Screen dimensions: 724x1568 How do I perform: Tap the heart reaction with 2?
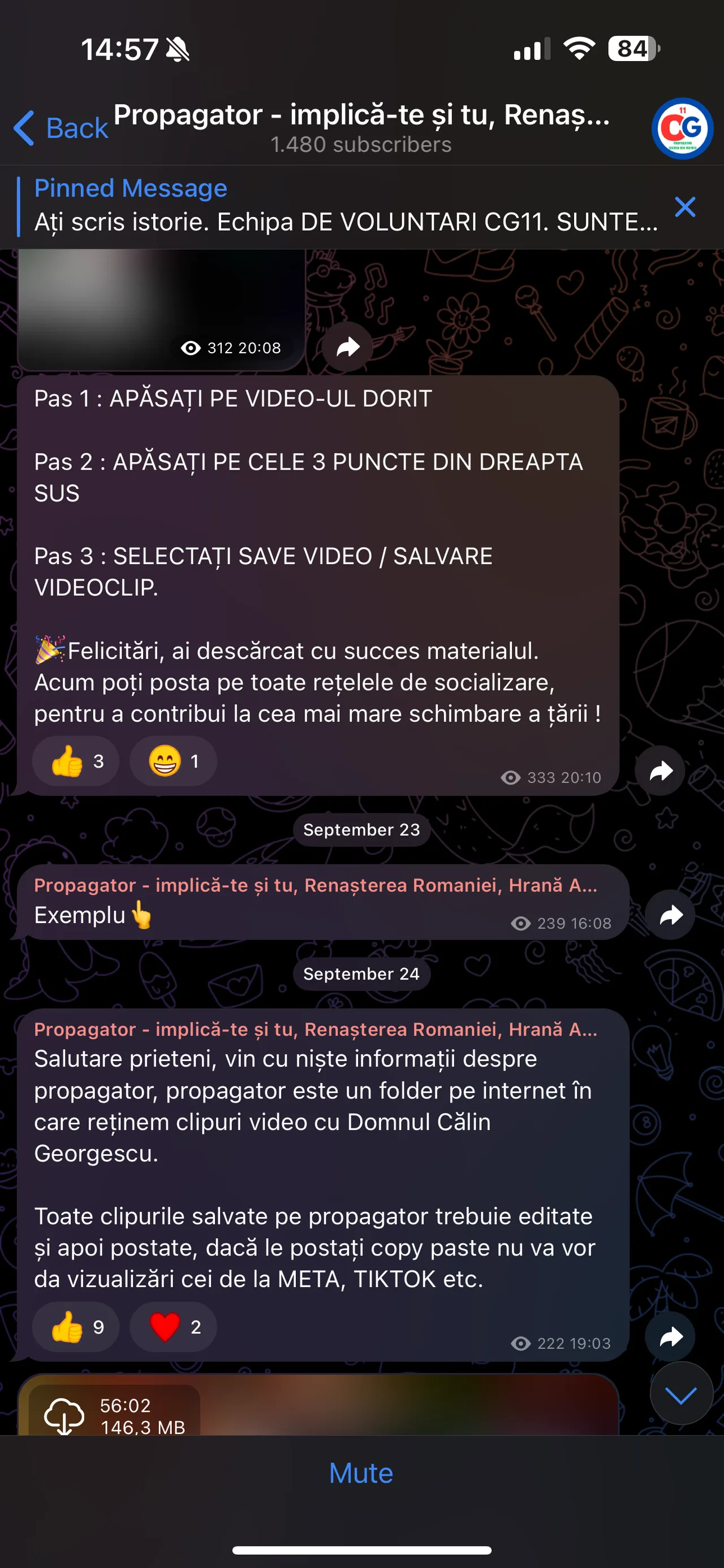(x=173, y=1327)
